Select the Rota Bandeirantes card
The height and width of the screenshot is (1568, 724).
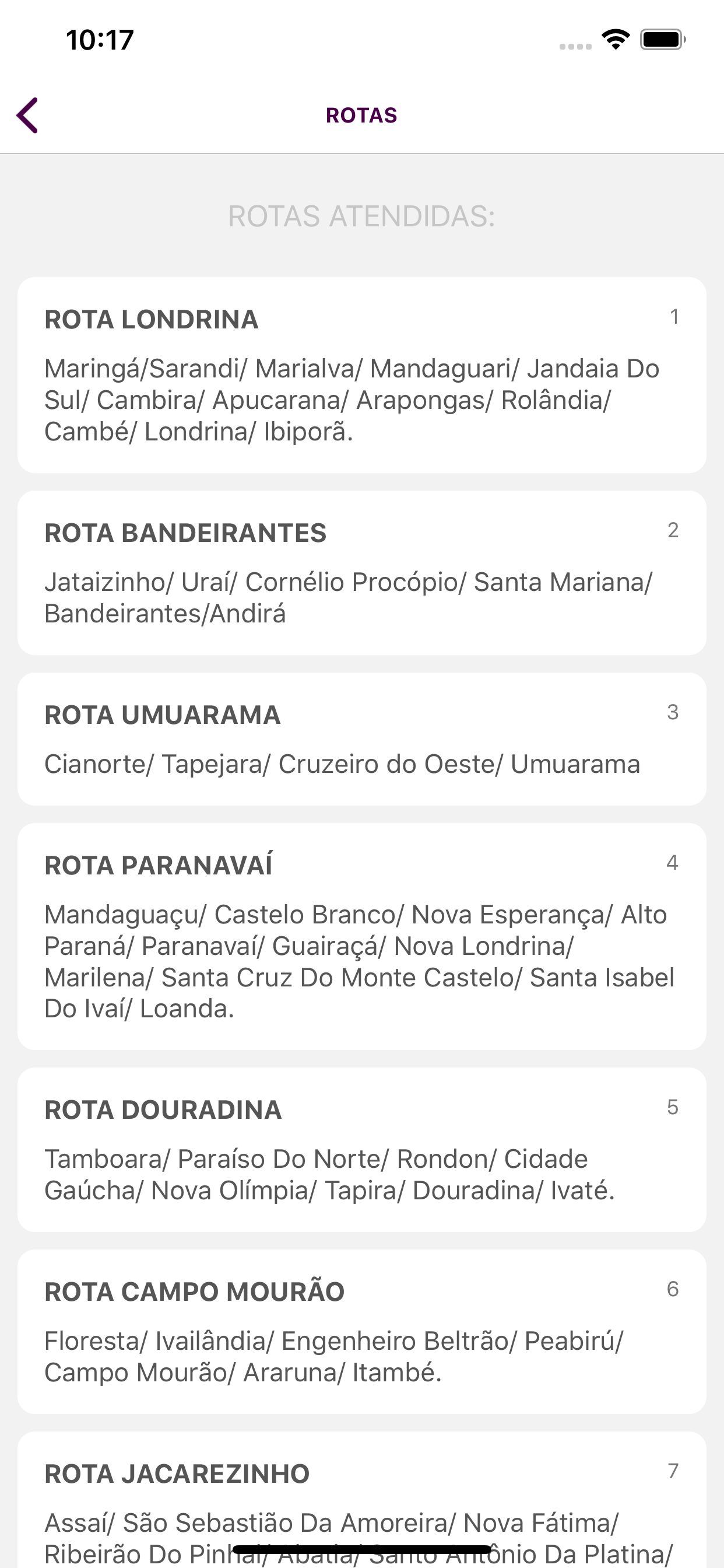(362, 573)
